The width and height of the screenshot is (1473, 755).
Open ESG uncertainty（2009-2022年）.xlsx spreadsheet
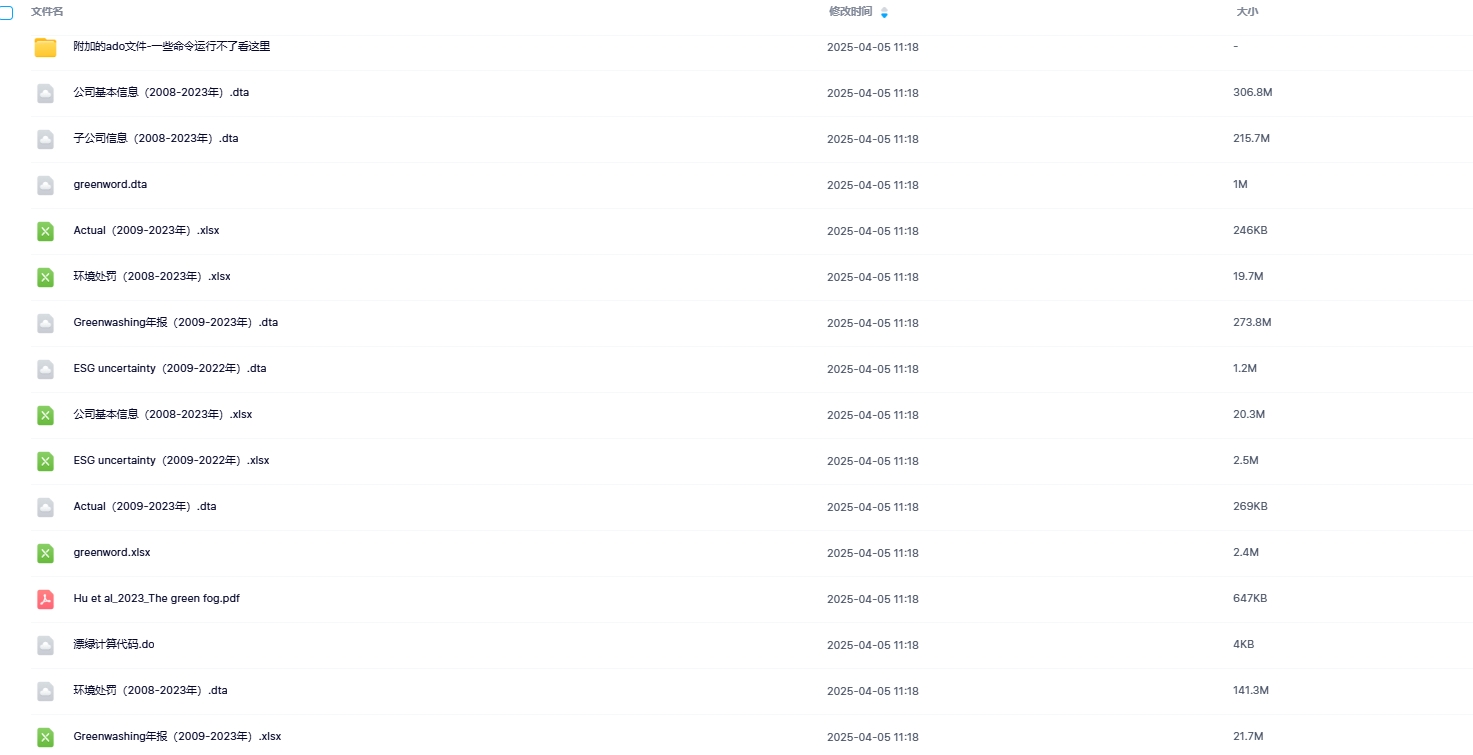(171, 461)
